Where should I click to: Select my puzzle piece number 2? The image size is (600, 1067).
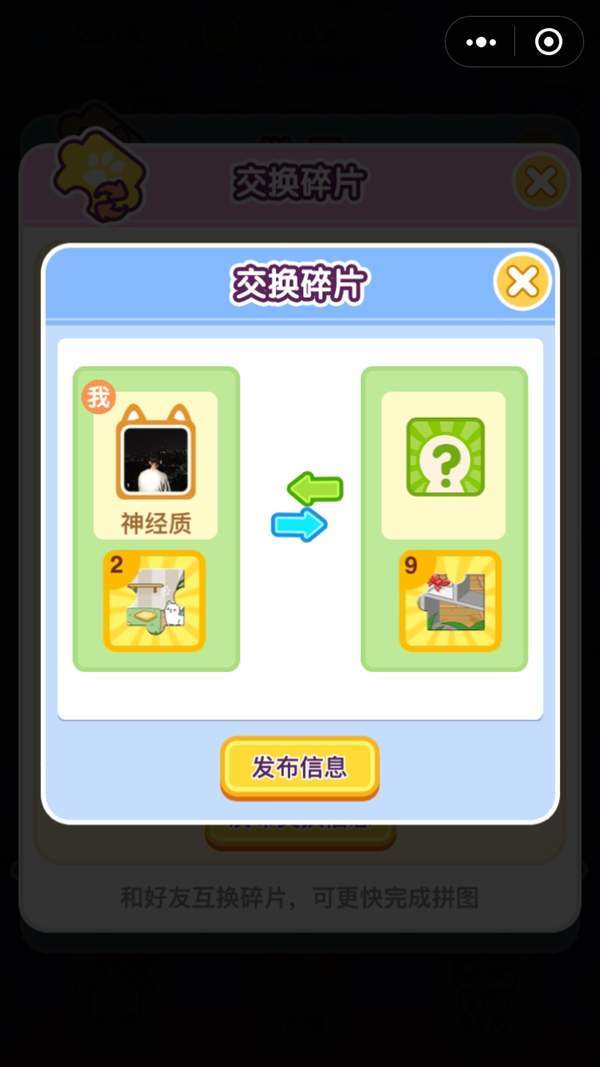[x=155, y=601]
